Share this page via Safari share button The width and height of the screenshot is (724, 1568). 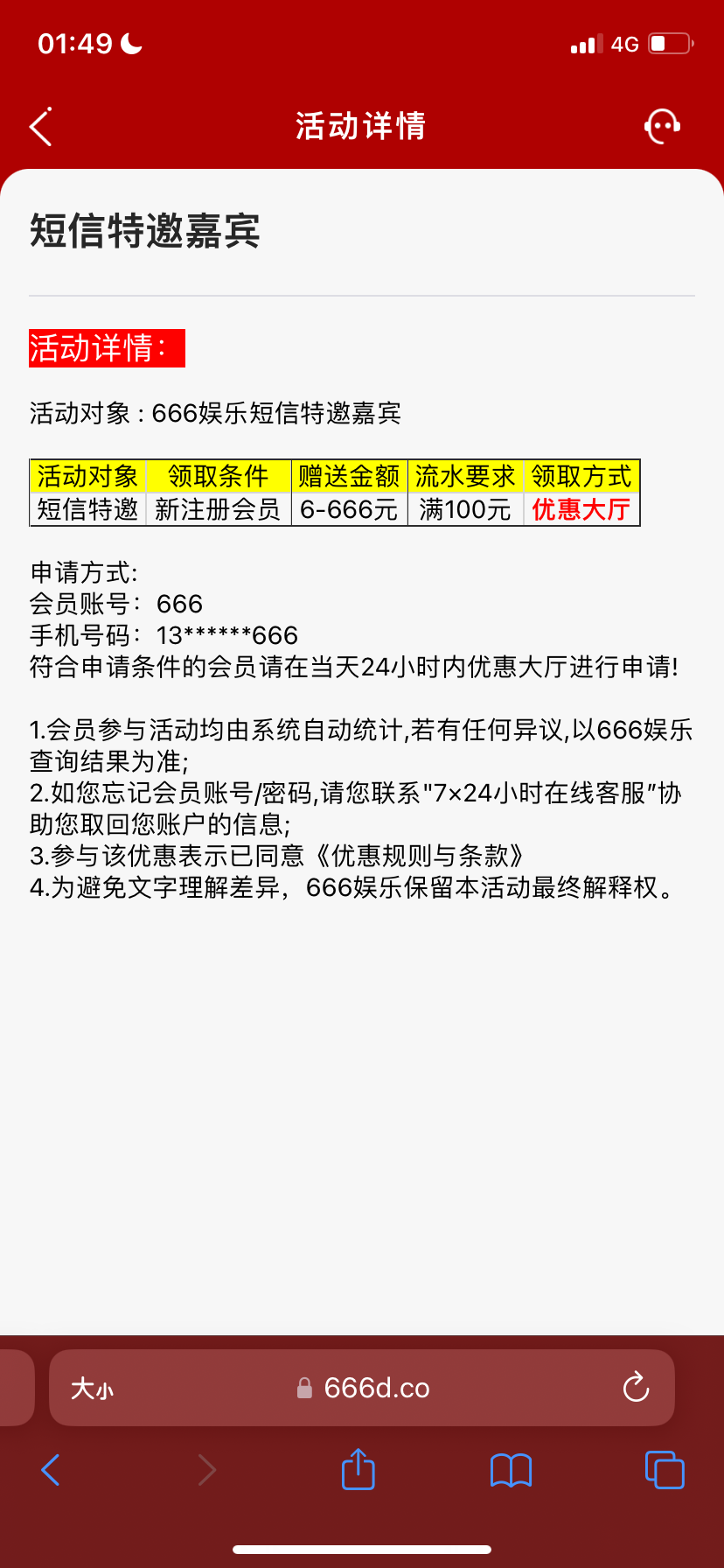[x=359, y=1469]
